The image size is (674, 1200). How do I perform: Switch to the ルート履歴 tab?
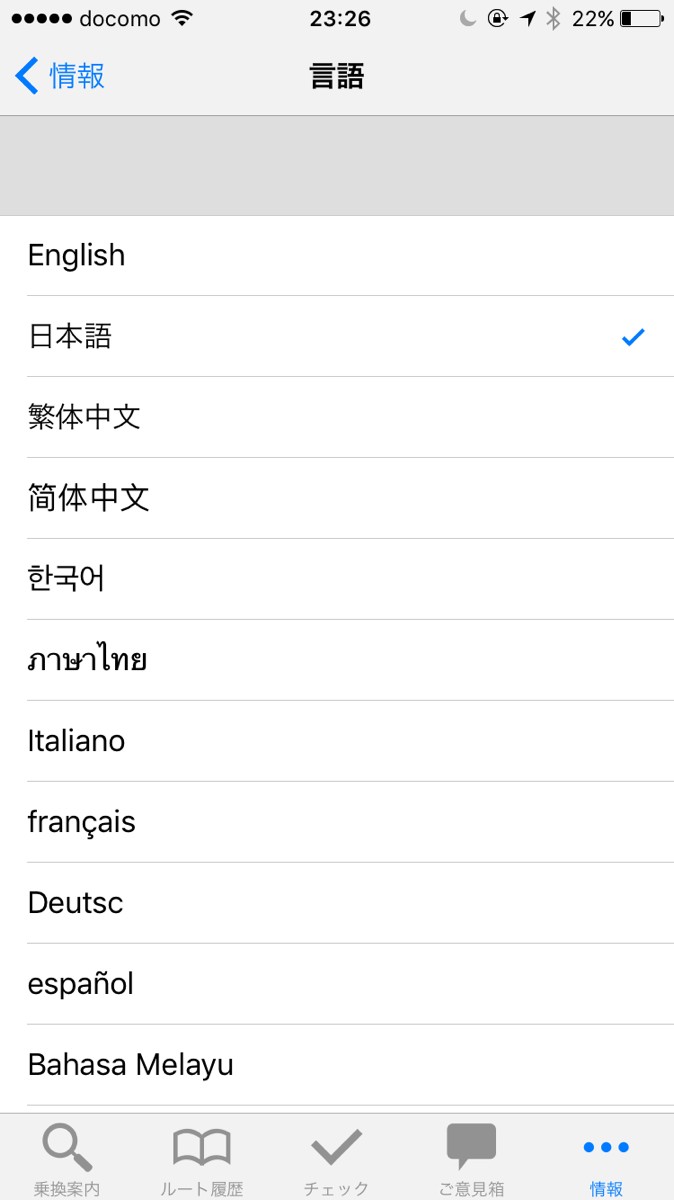coord(202,1158)
